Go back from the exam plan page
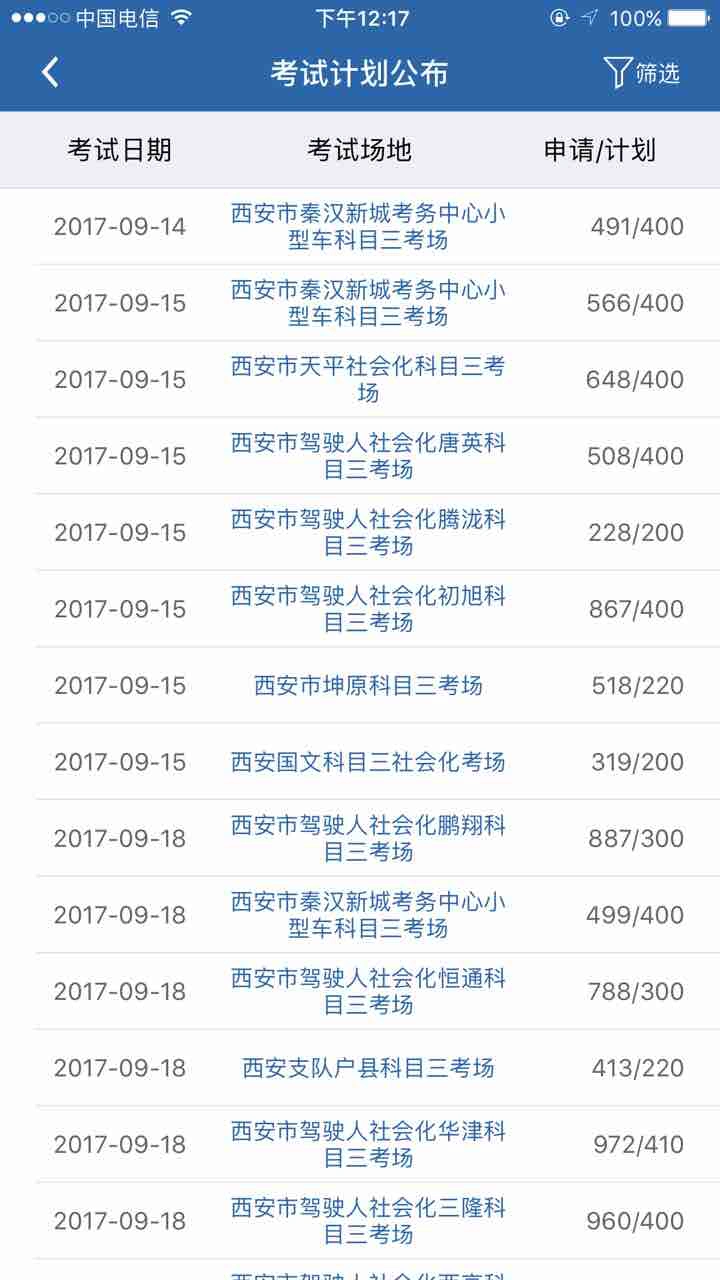The width and height of the screenshot is (720, 1280). [x=50, y=73]
